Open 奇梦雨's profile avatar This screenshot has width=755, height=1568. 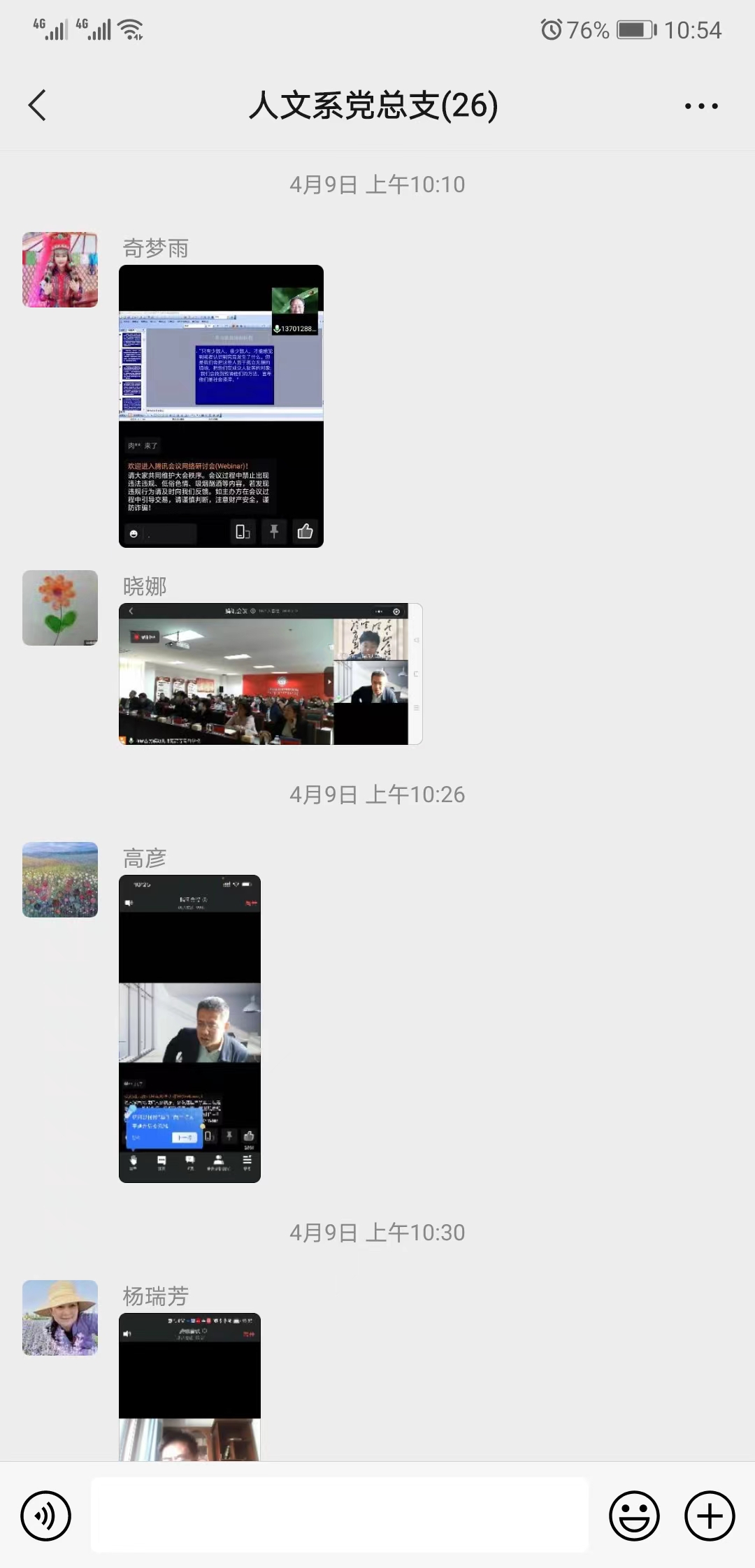pyautogui.click(x=60, y=270)
